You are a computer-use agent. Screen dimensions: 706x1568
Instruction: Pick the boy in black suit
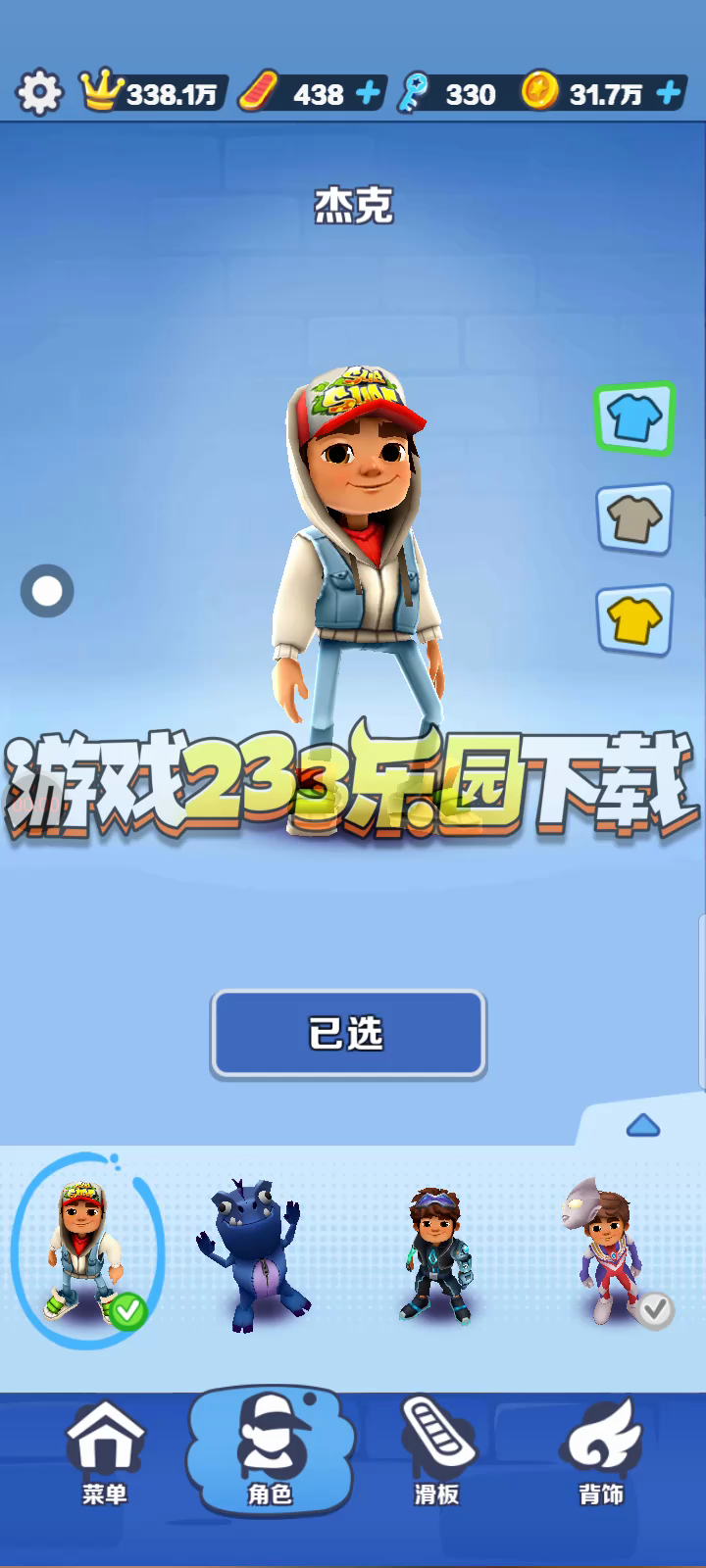point(438,1254)
